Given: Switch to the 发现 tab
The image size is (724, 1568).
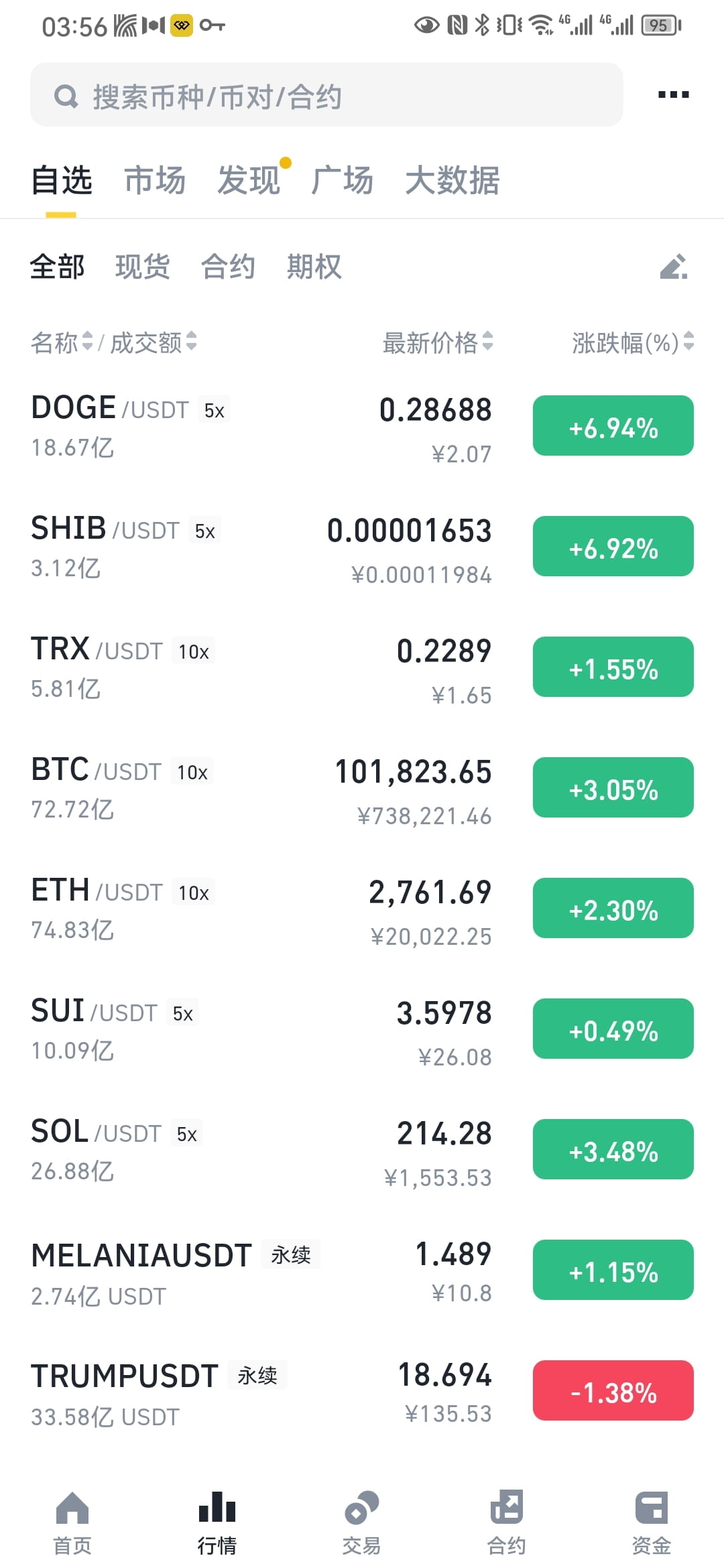Looking at the screenshot, I should (x=249, y=180).
